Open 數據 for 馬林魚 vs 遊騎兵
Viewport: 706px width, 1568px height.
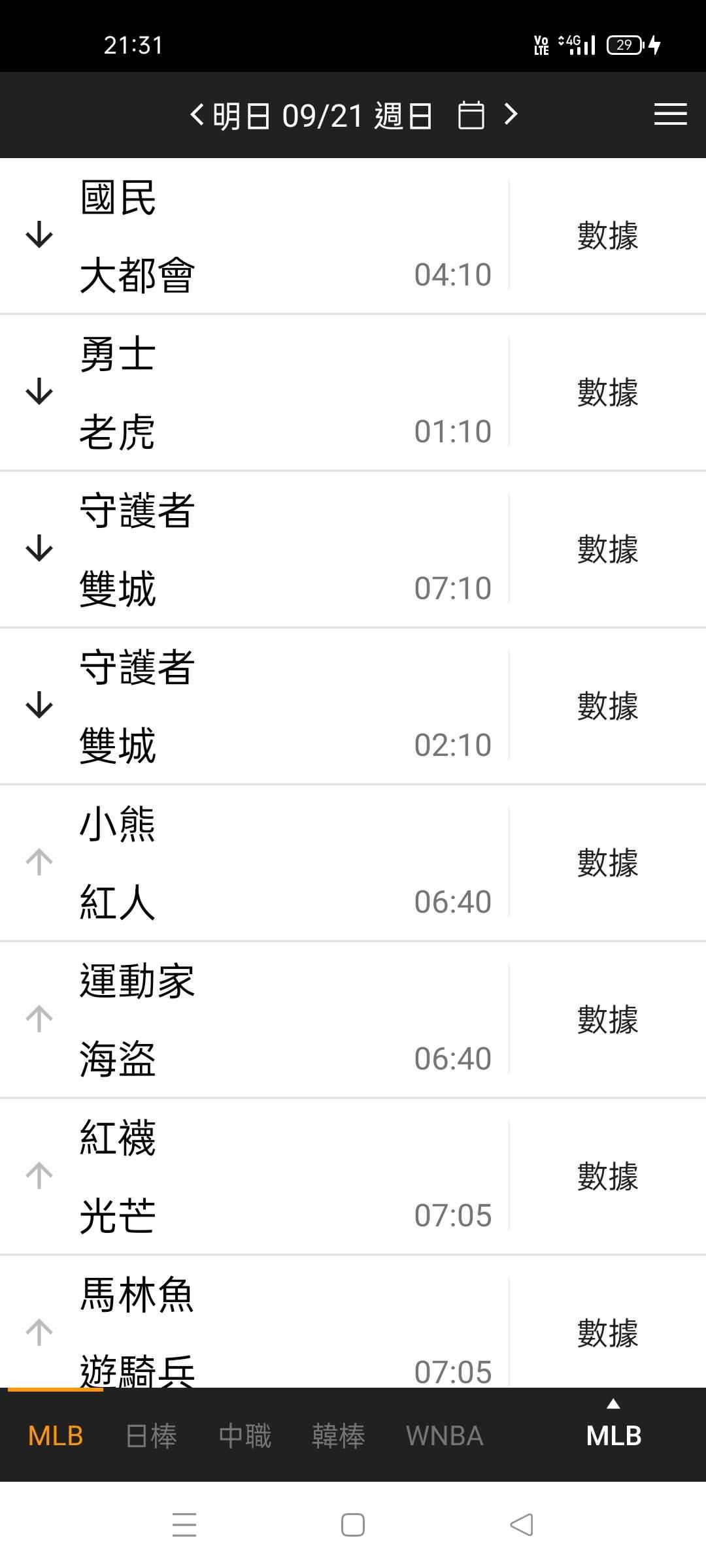coord(608,1333)
